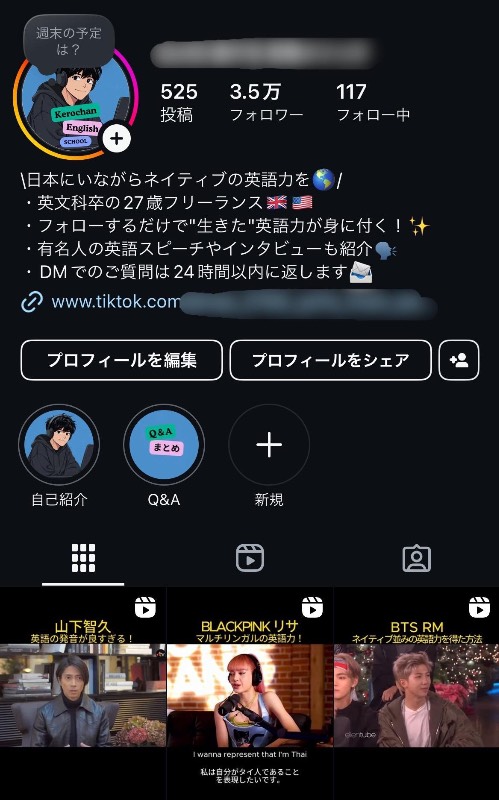Tap the plus badge on profile picture
This screenshot has width=499, height=800.
click(x=116, y=138)
